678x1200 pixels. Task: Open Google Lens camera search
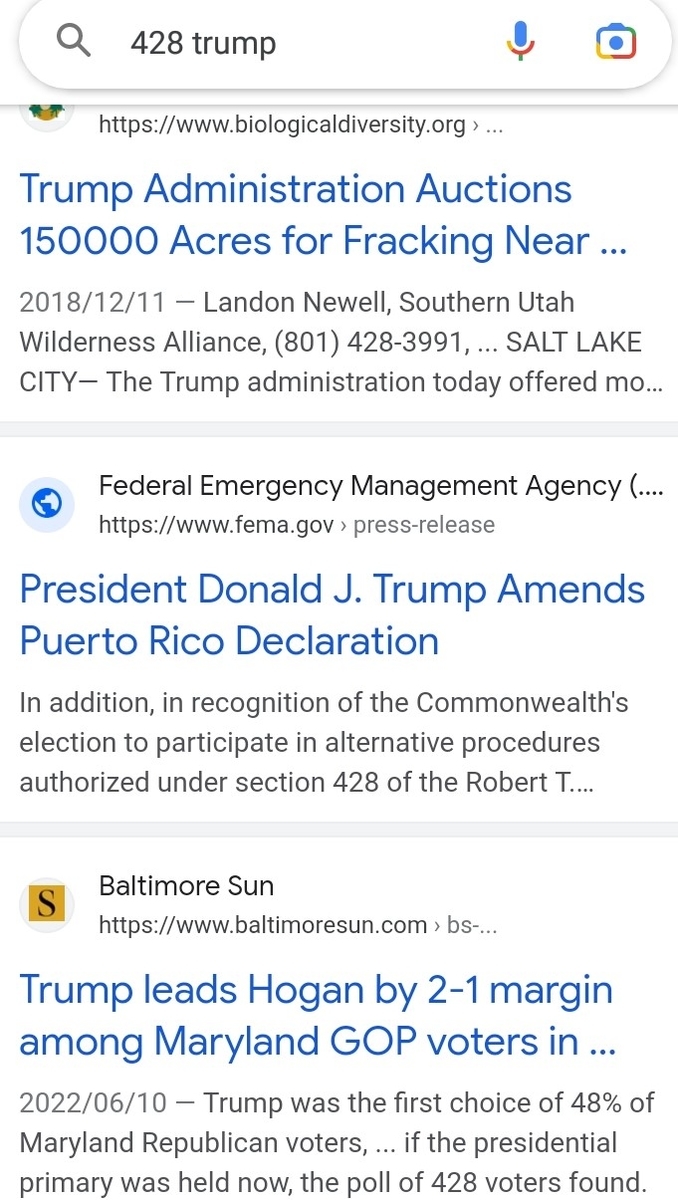(616, 42)
